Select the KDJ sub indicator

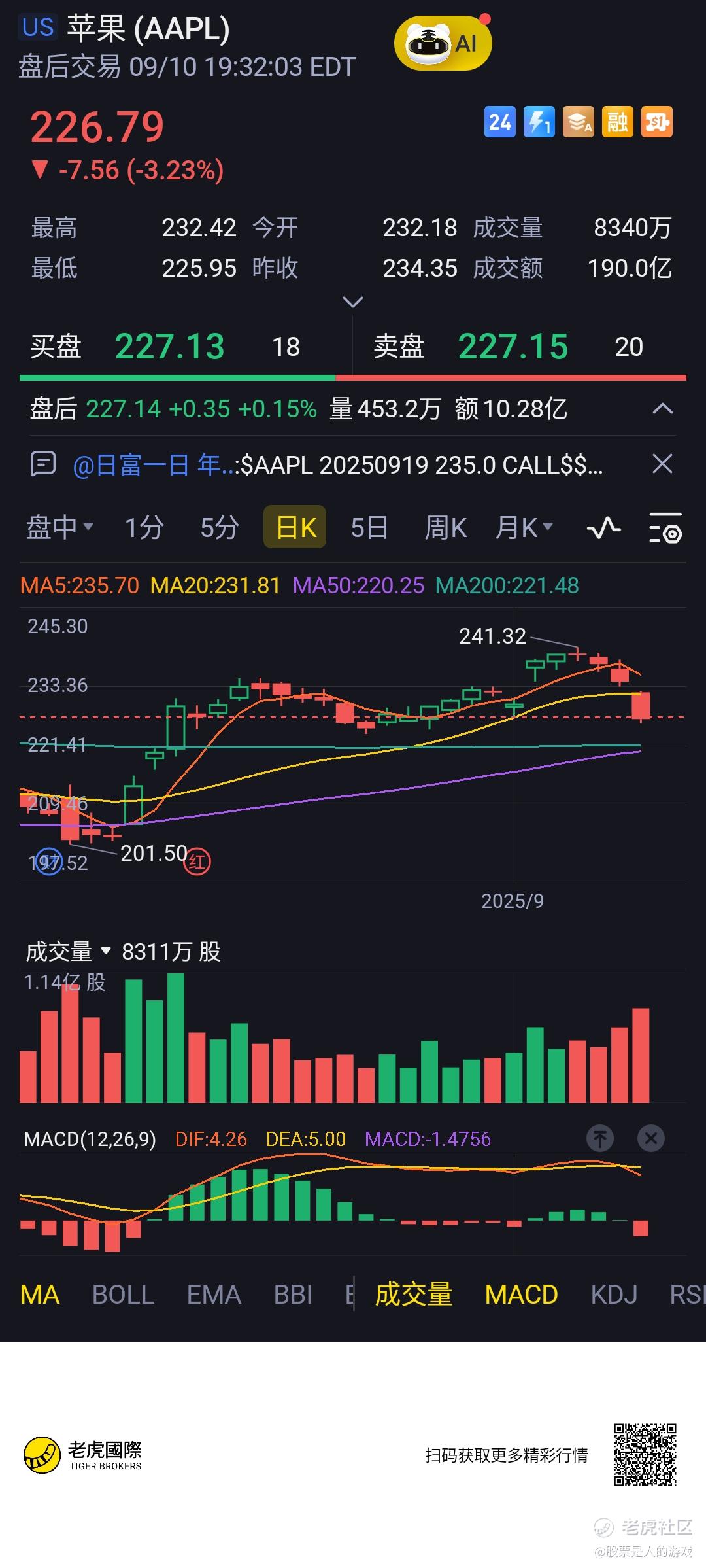pos(613,1295)
